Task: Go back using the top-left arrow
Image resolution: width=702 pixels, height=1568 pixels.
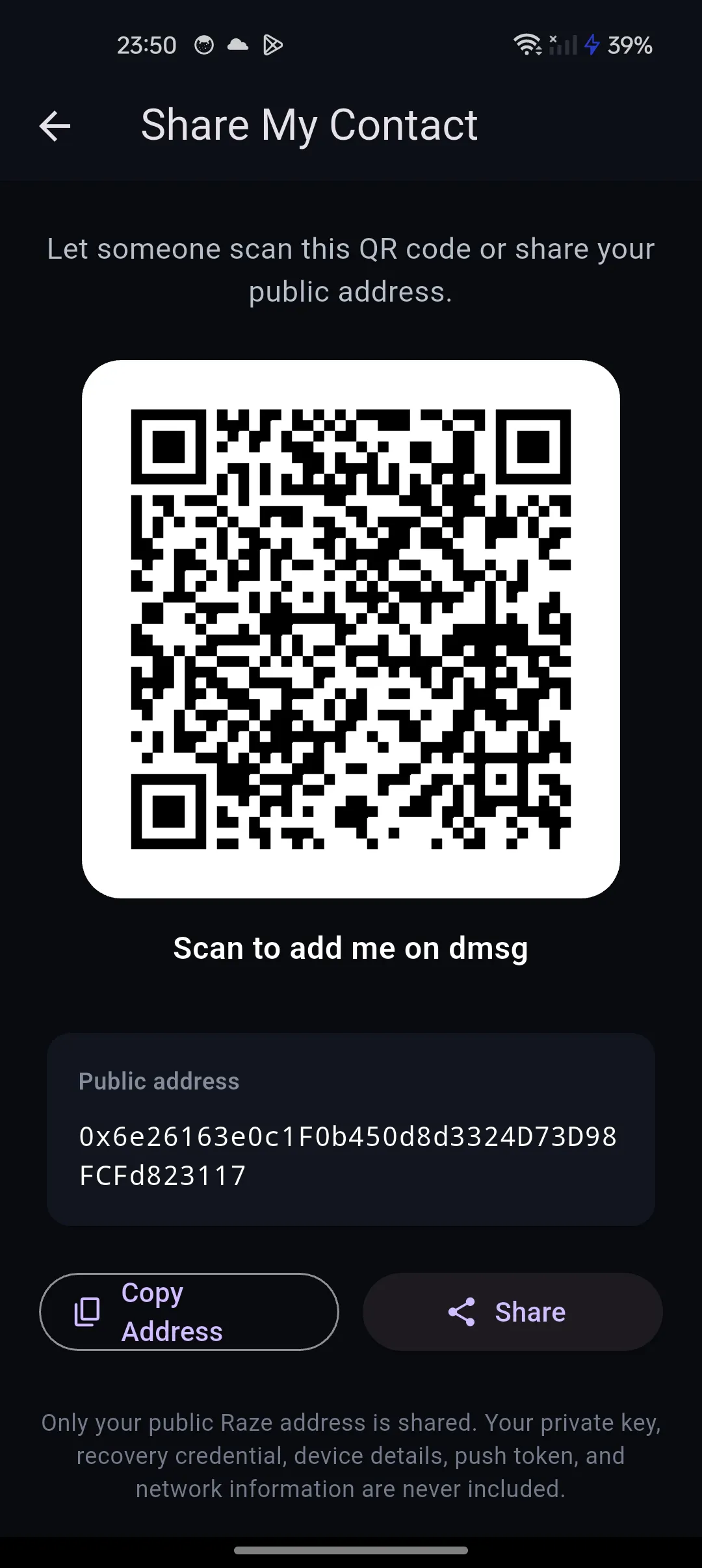Action: 55,125
